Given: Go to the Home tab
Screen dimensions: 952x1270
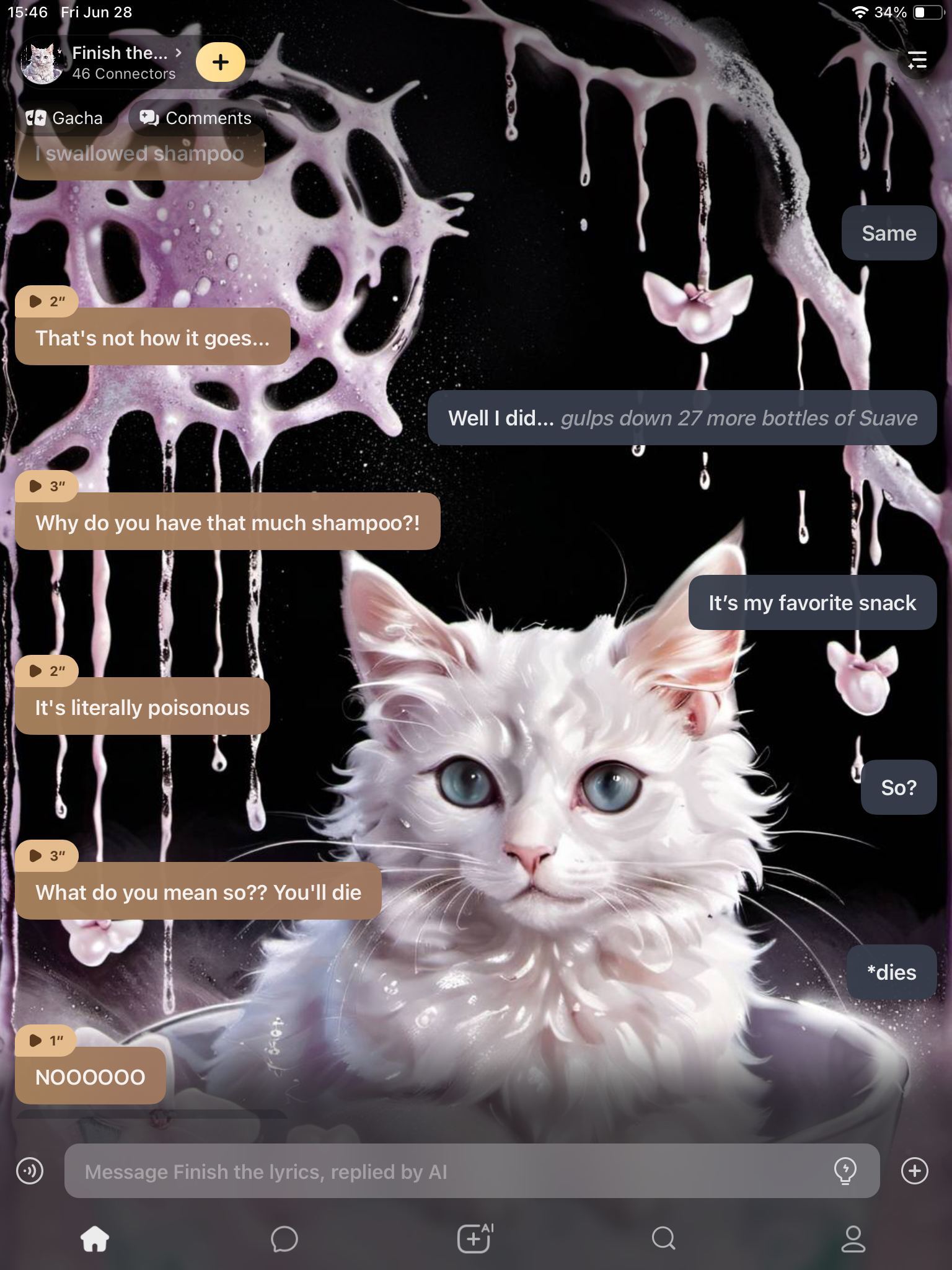Looking at the screenshot, I should [x=95, y=1239].
